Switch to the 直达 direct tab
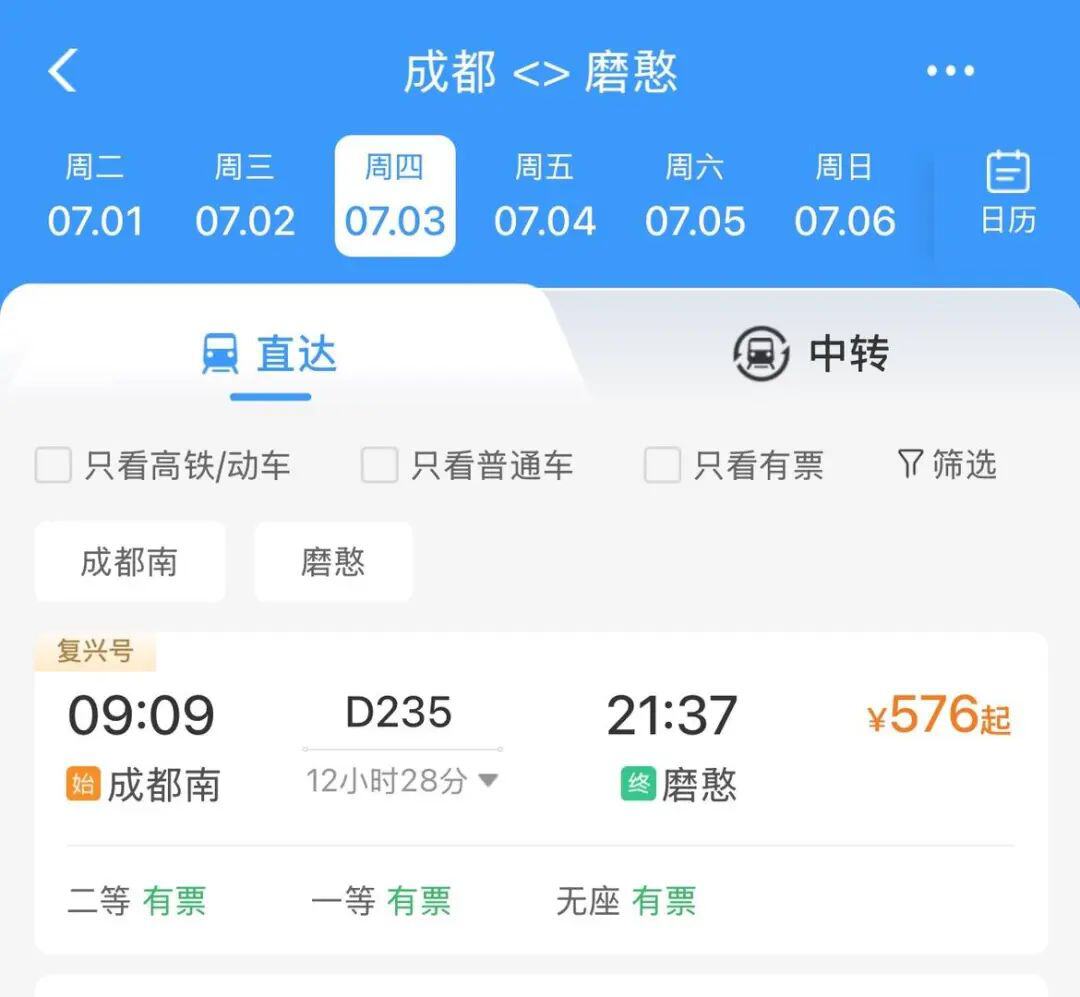This screenshot has width=1080, height=997. pyautogui.click(x=270, y=354)
